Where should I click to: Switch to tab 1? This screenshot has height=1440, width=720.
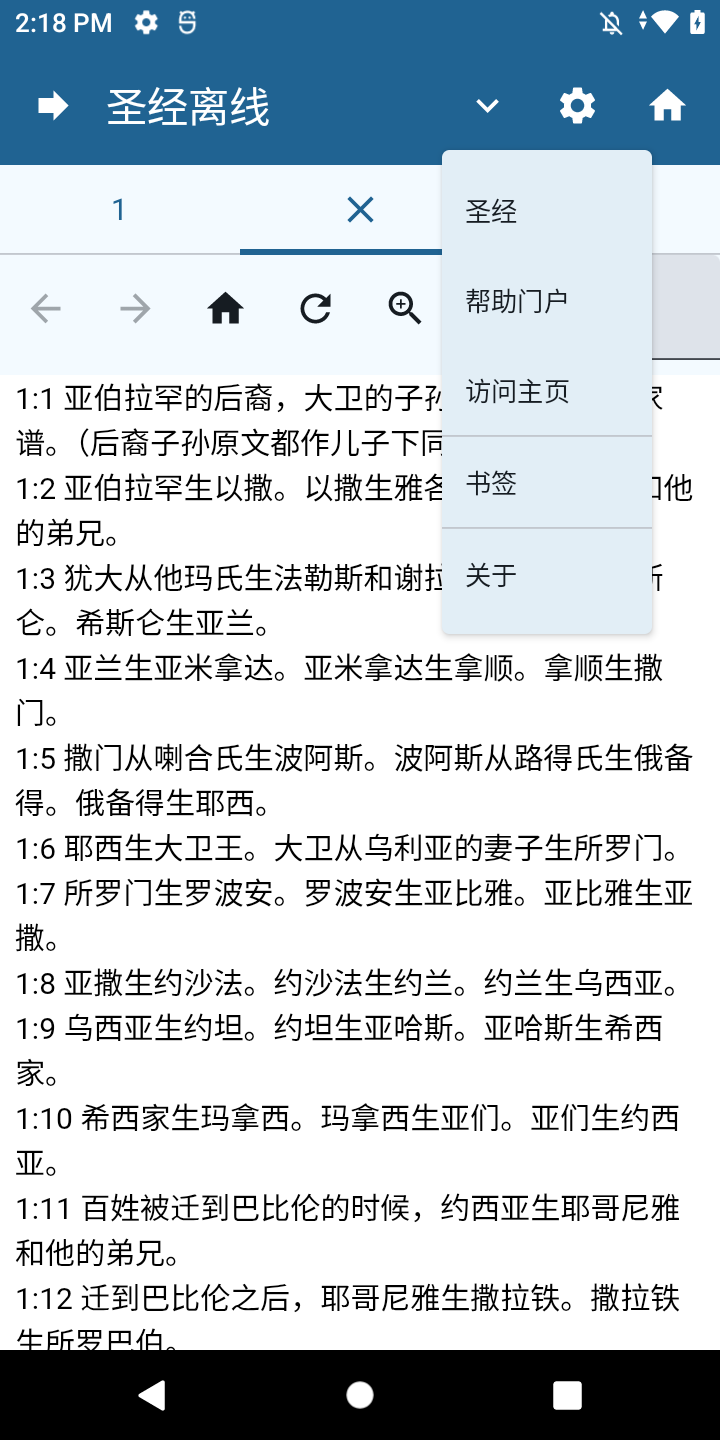[120, 209]
